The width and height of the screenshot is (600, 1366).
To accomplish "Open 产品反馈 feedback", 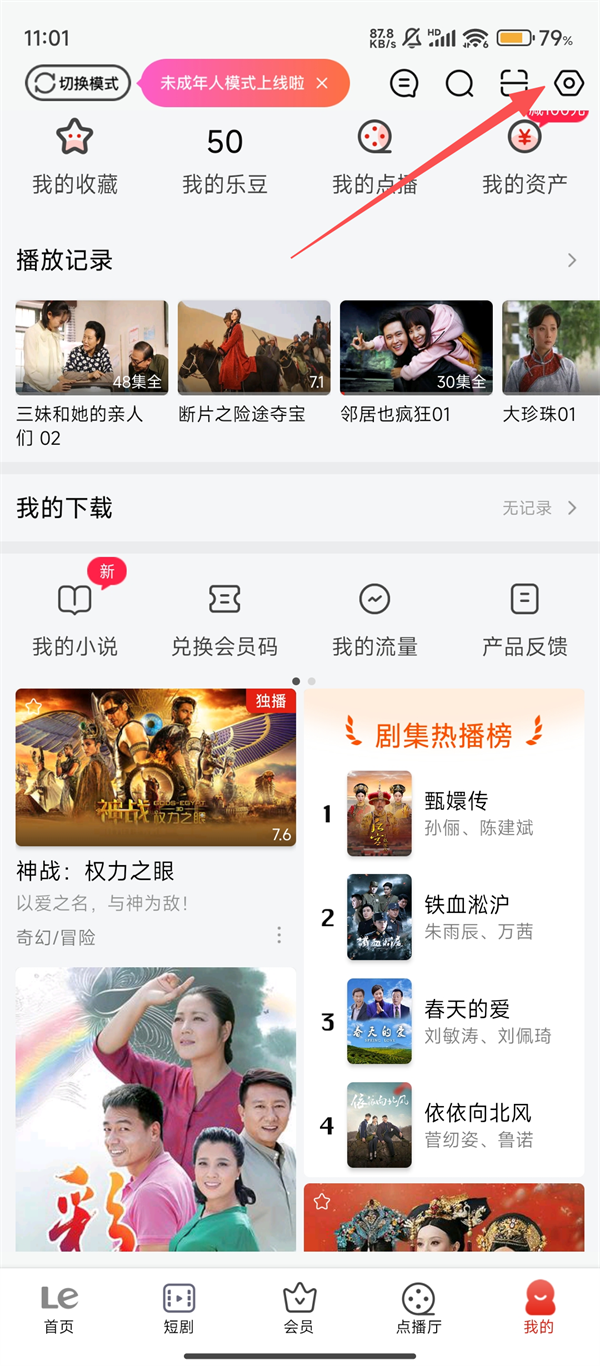I will 524,620.
